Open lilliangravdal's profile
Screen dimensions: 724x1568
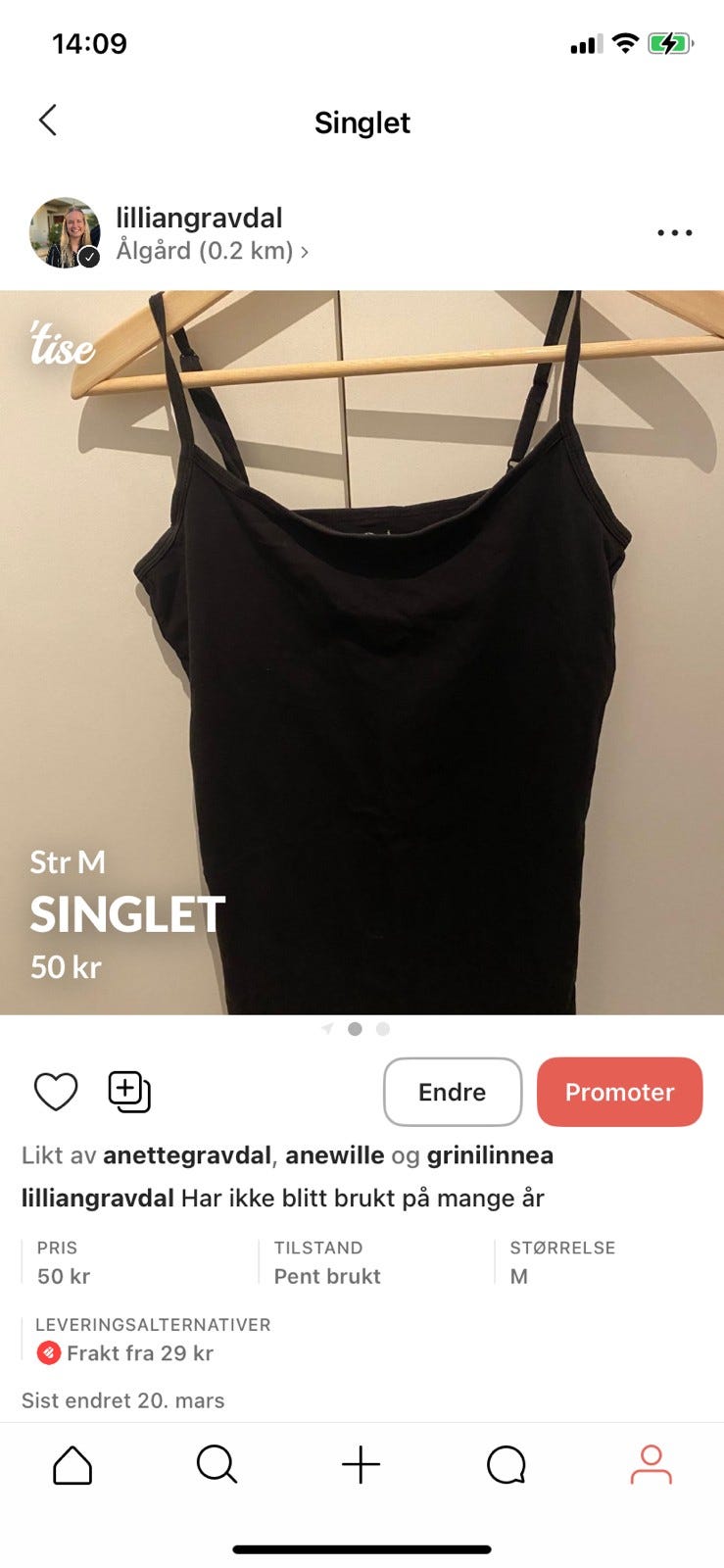point(200,218)
